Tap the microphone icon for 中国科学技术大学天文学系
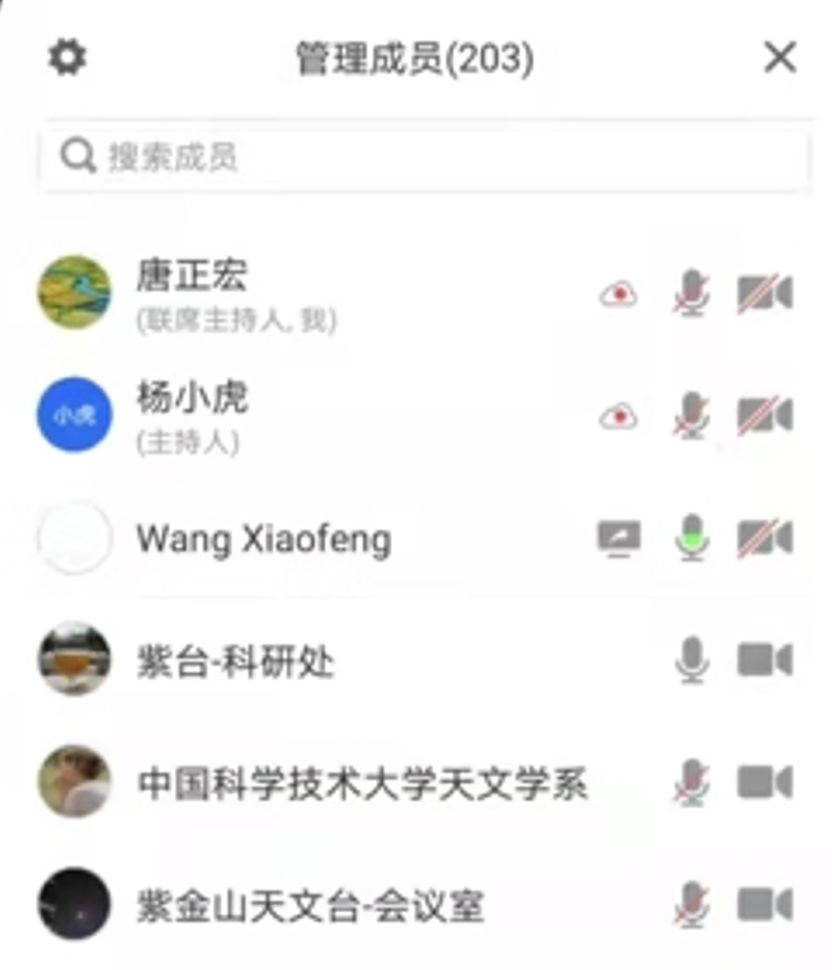This screenshot has width=832, height=970. pyautogui.click(x=691, y=783)
